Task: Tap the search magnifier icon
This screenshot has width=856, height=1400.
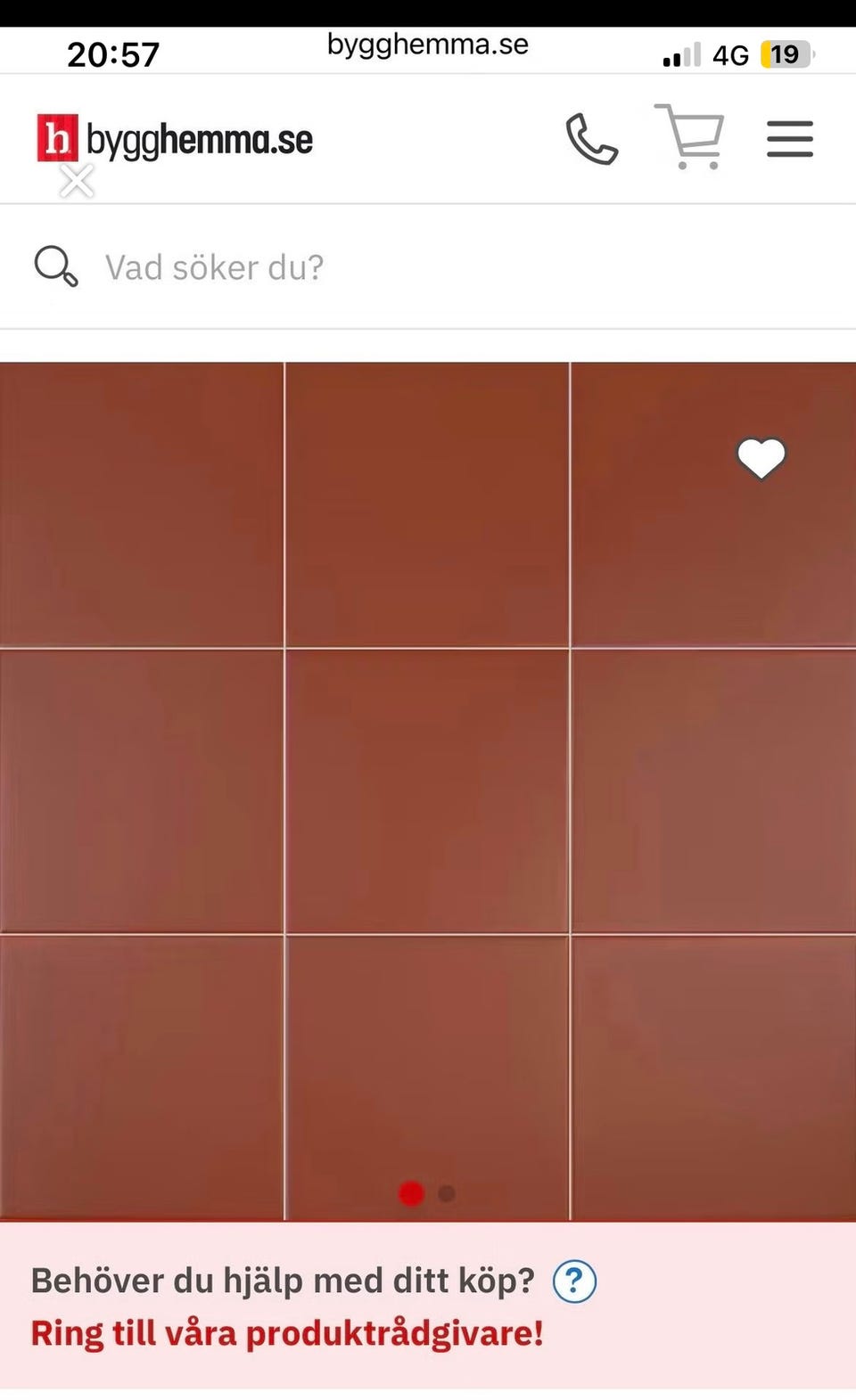Action: 55,266
